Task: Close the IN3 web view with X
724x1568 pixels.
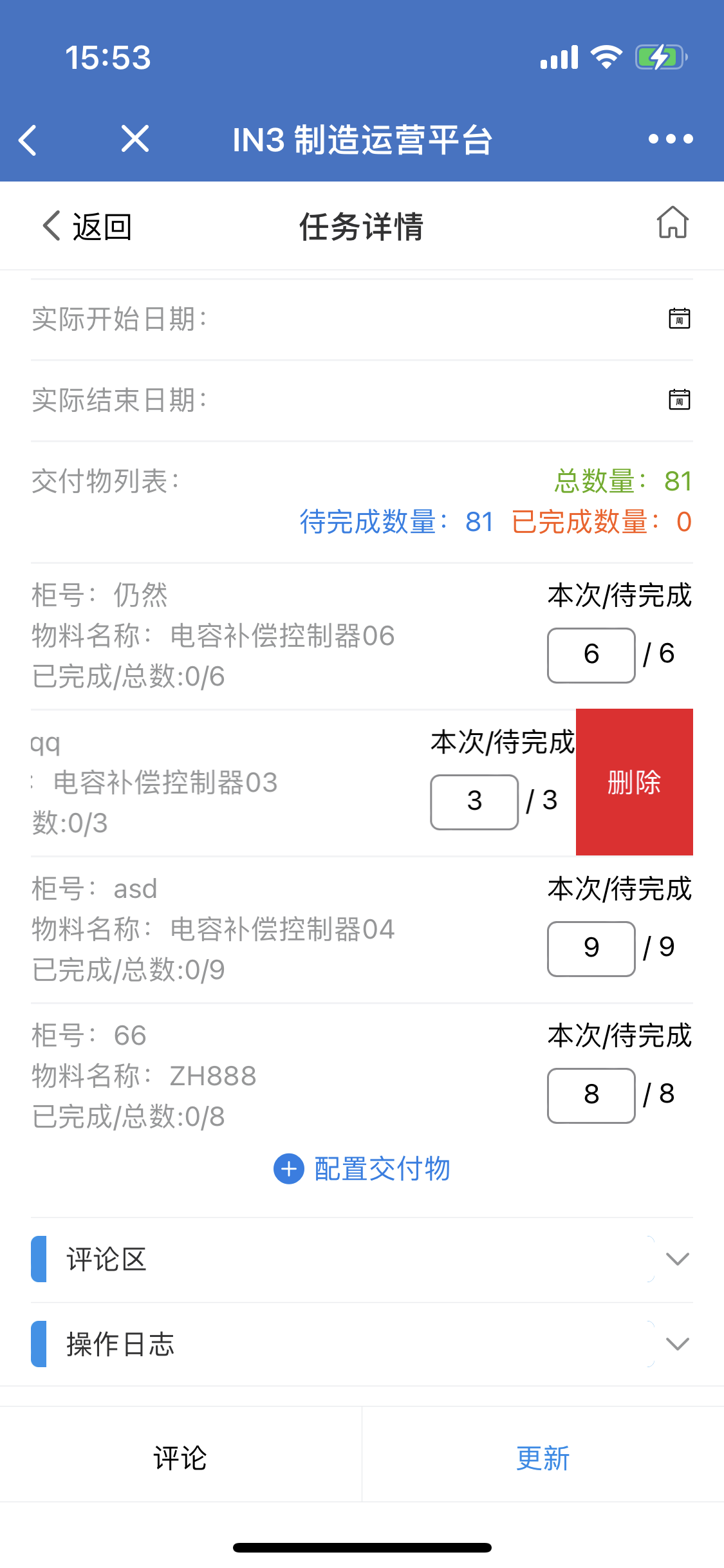Action: point(135,139)
